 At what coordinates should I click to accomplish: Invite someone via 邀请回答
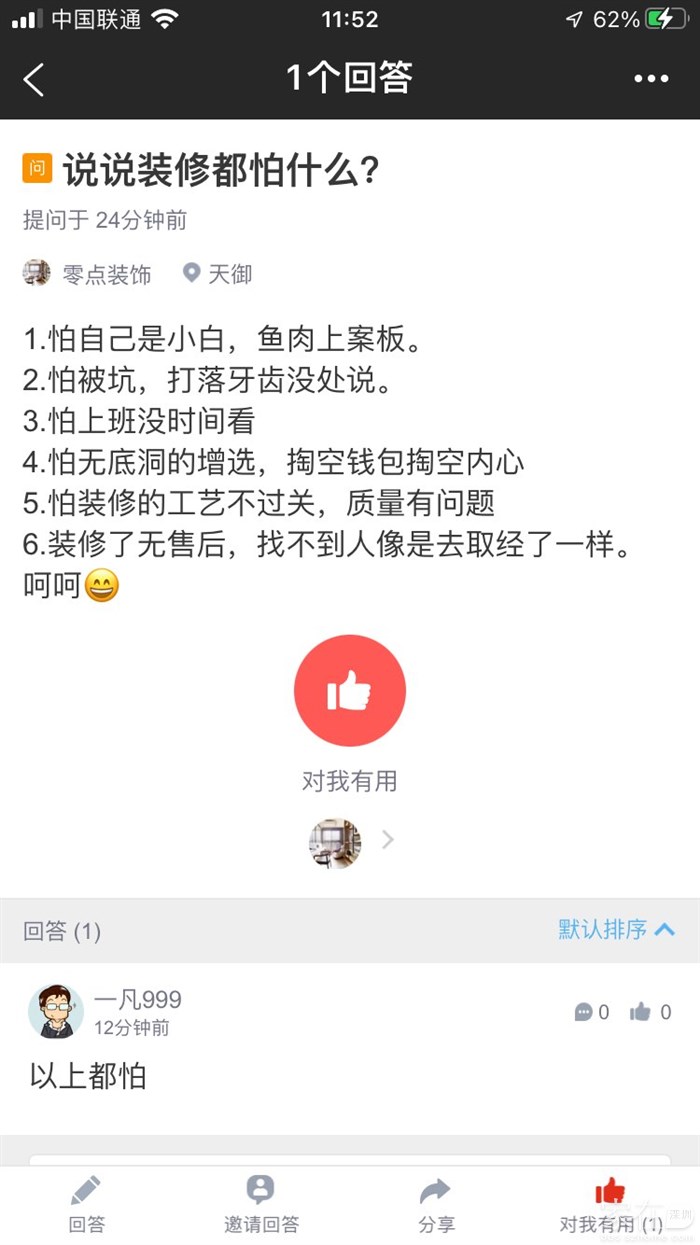pyautogui.click(x=261, y=1204)
